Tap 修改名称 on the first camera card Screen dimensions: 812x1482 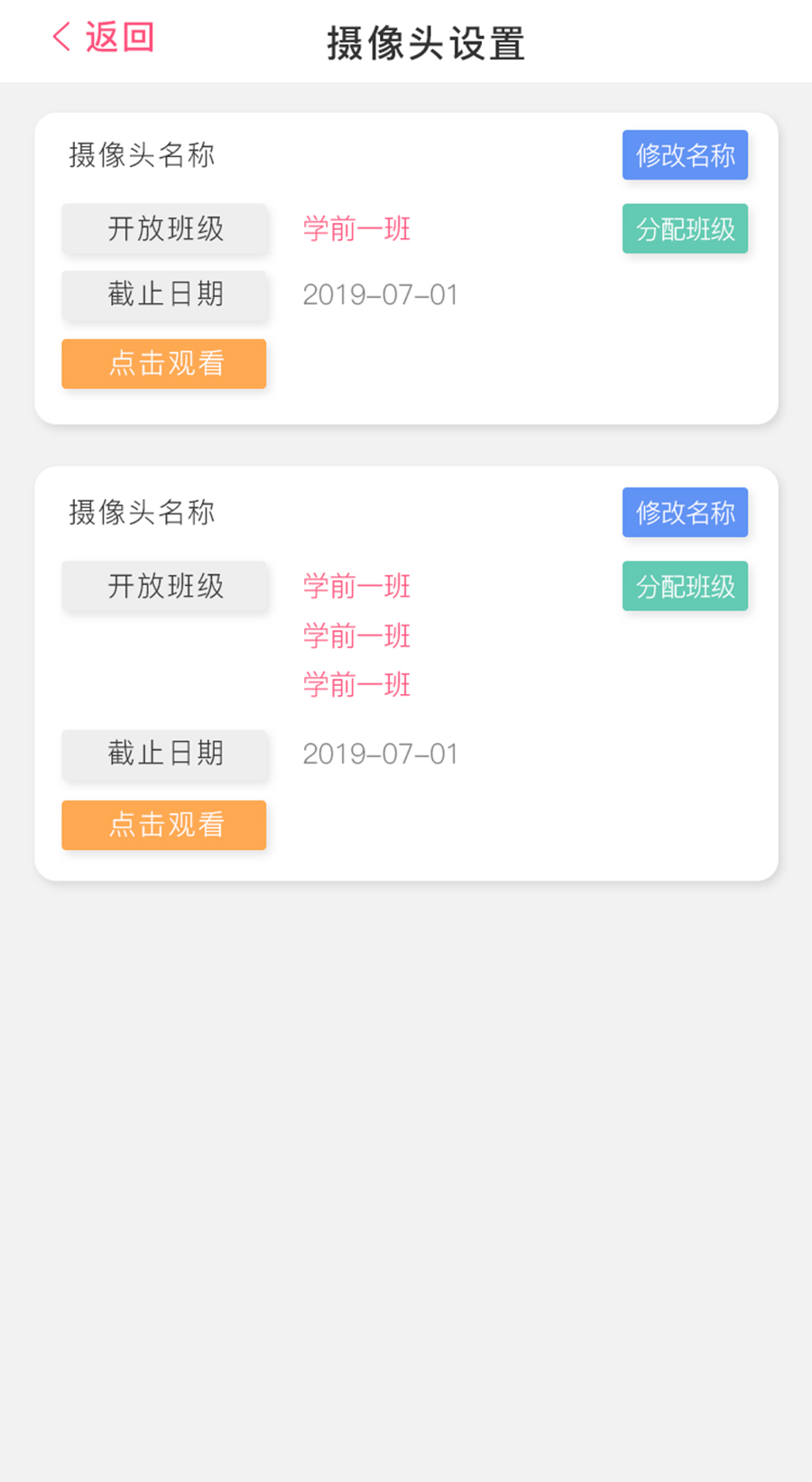click(x=685, y=155)
